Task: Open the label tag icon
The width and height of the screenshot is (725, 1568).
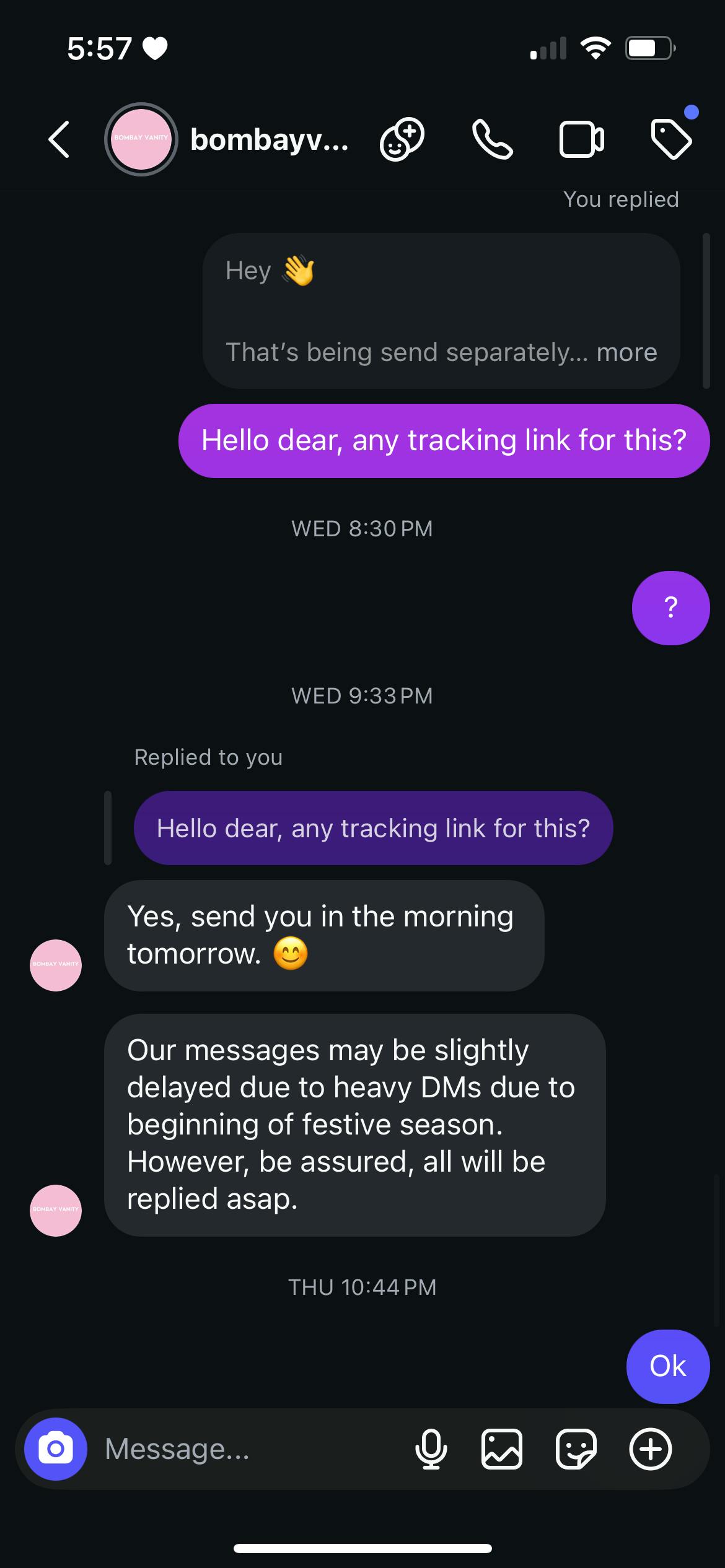Action: click(x=672, y=139)
